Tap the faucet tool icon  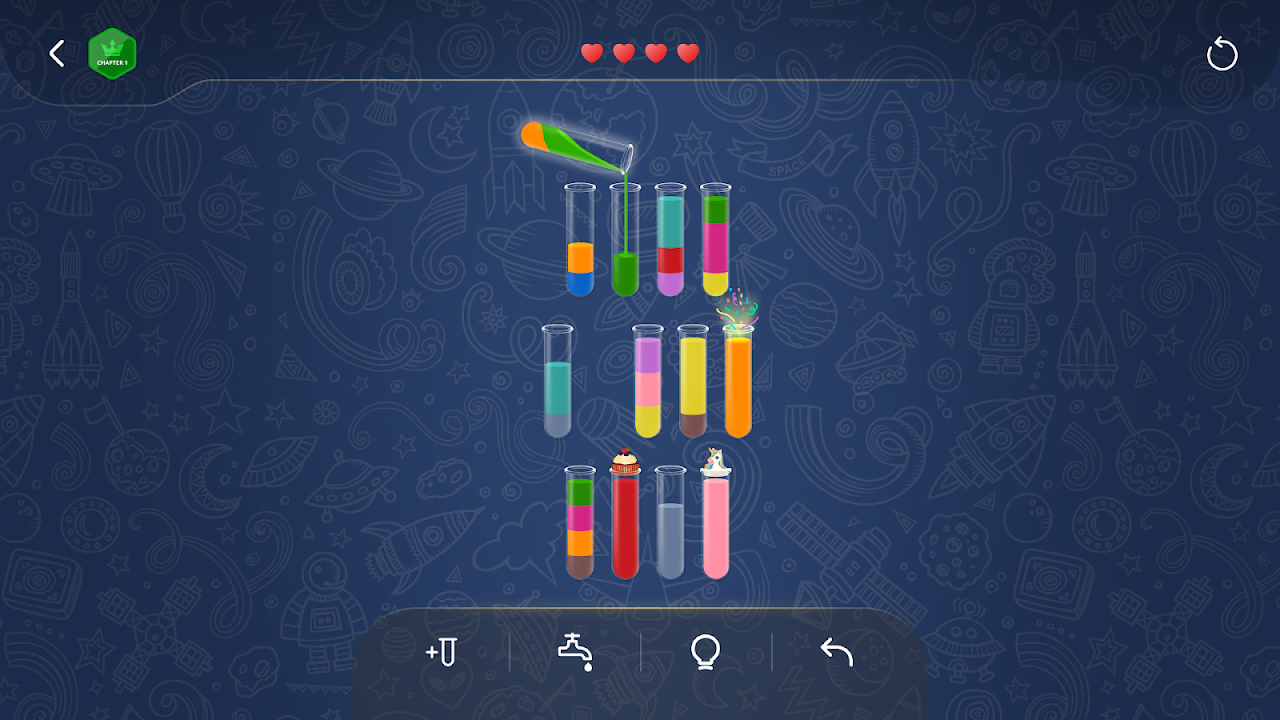(x=575, y=653)
